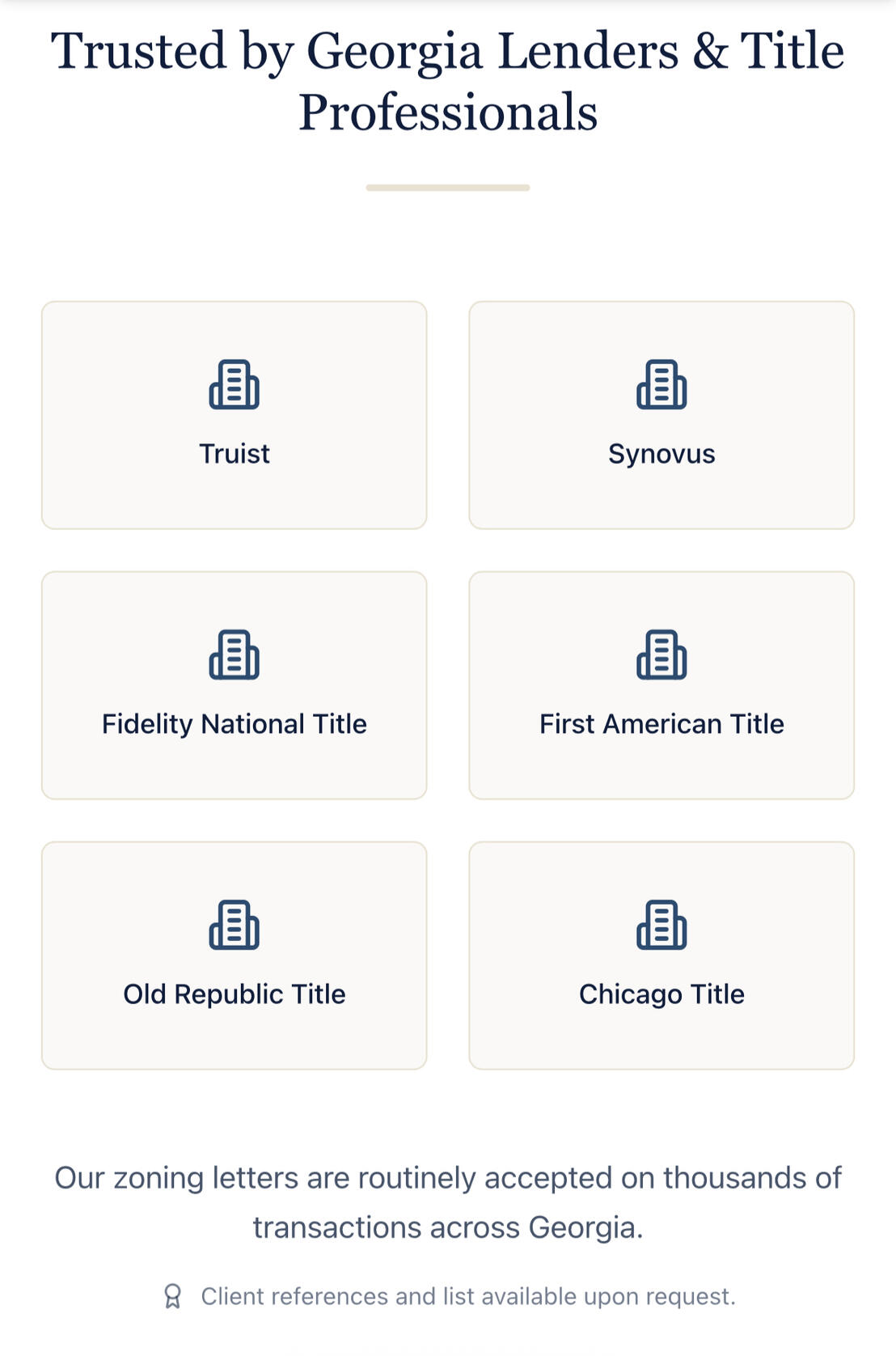Select the Synovus card

[661, 415]
